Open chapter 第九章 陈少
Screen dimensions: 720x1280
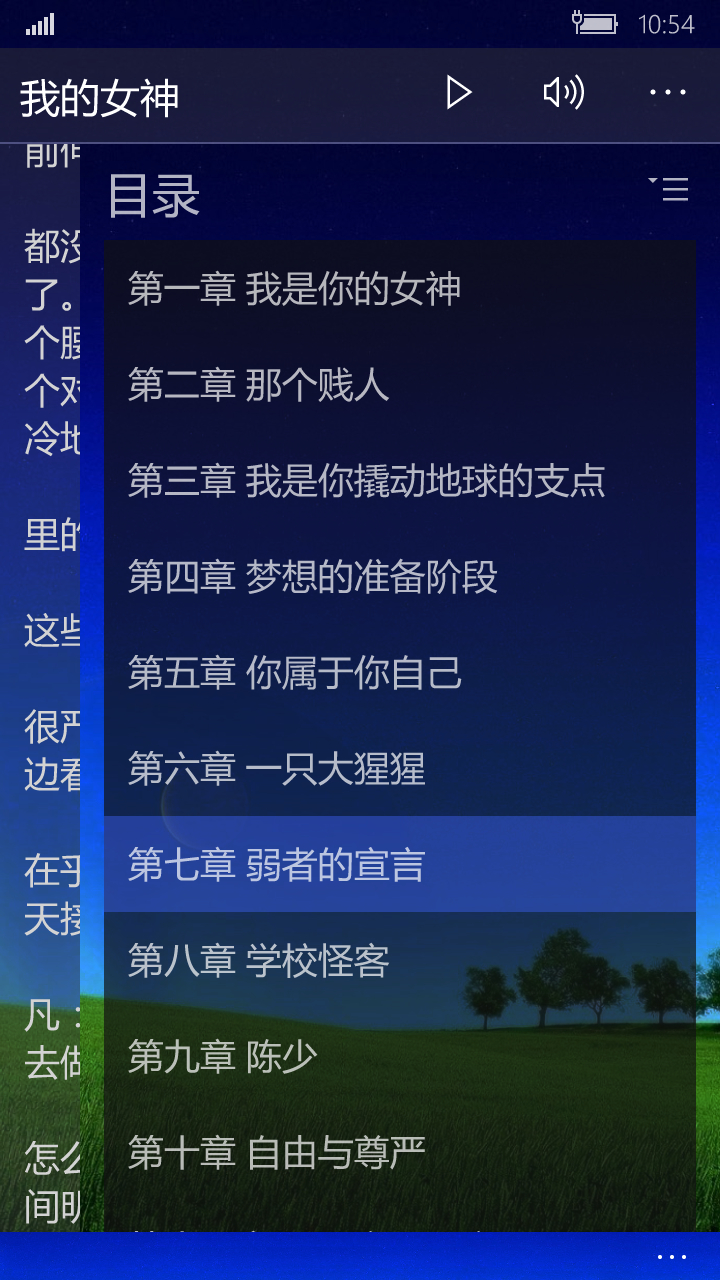[400, 1057]
